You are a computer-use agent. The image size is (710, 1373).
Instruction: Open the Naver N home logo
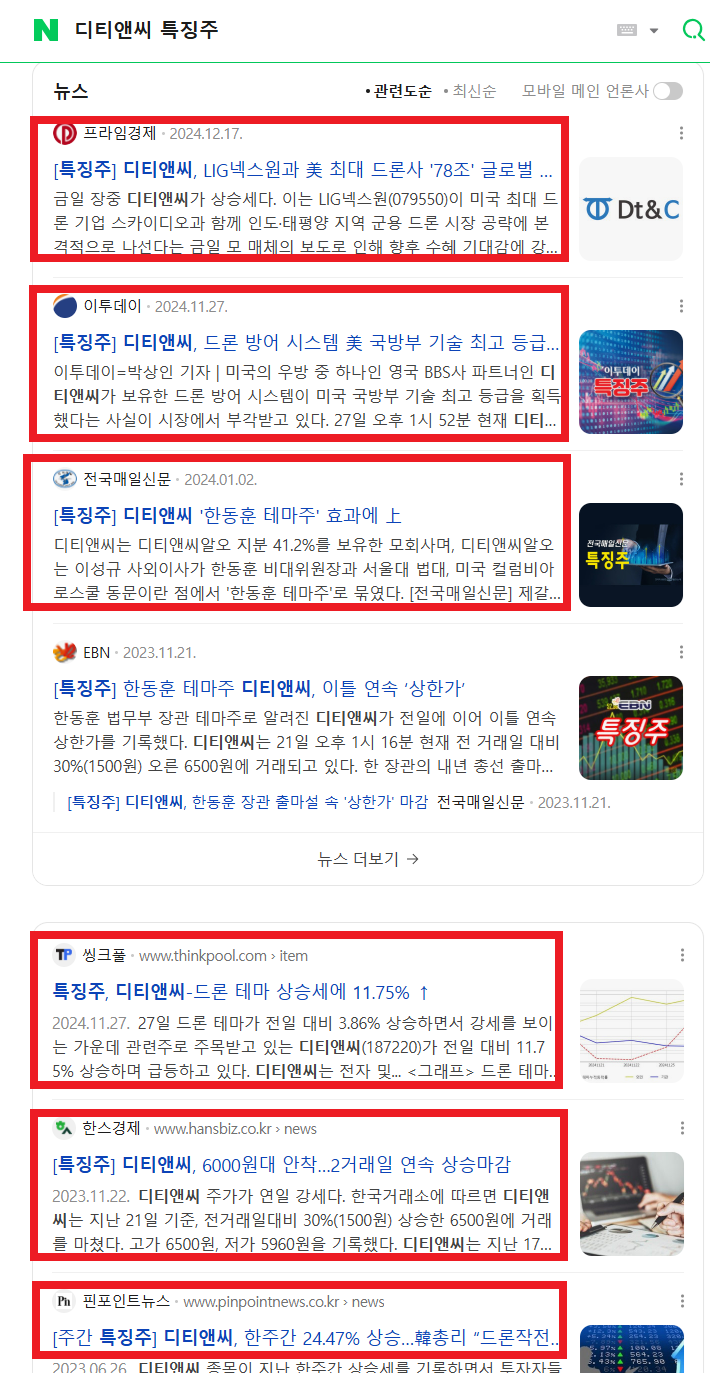coord(46,30)
